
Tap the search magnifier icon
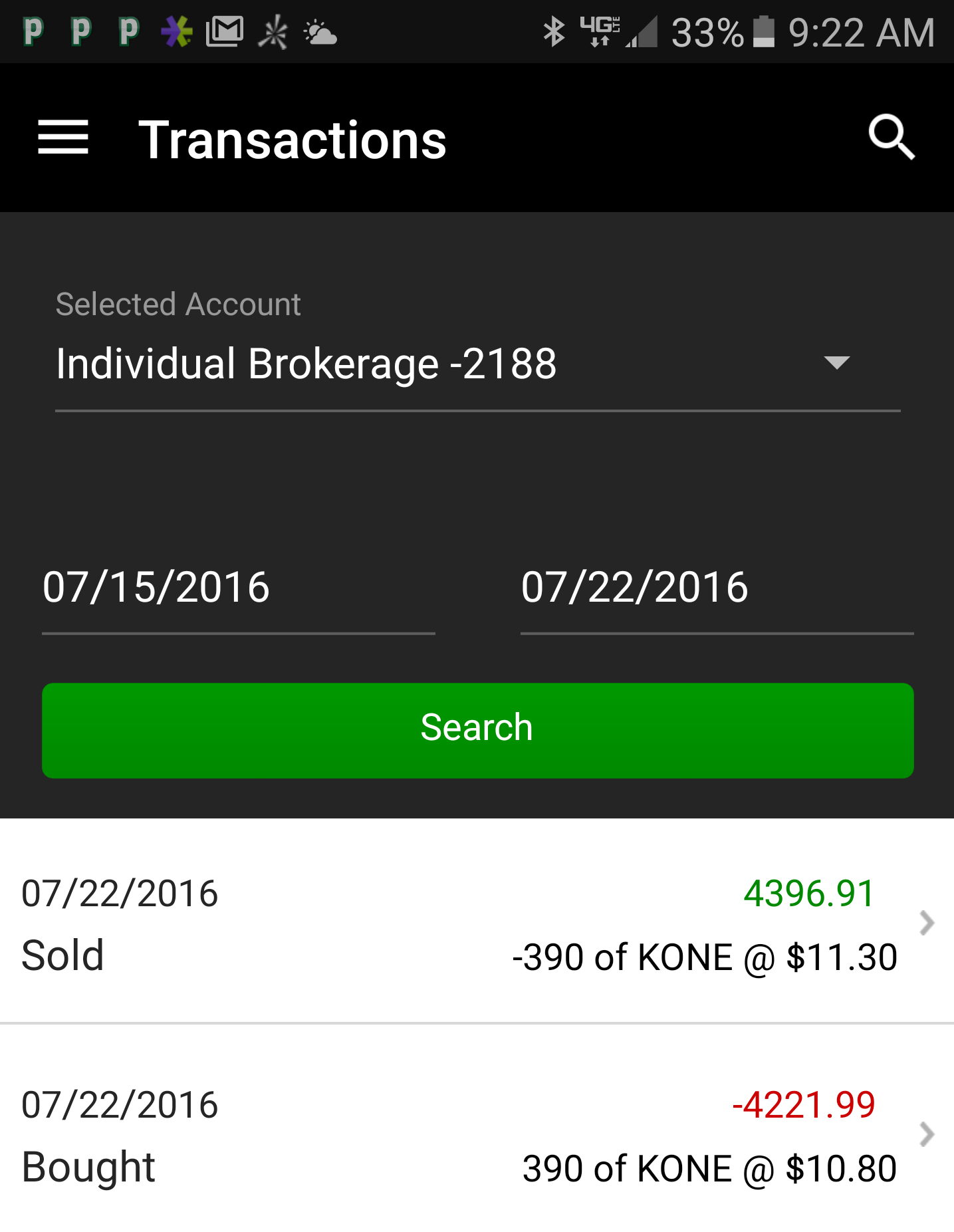click(x=891, y=138)
